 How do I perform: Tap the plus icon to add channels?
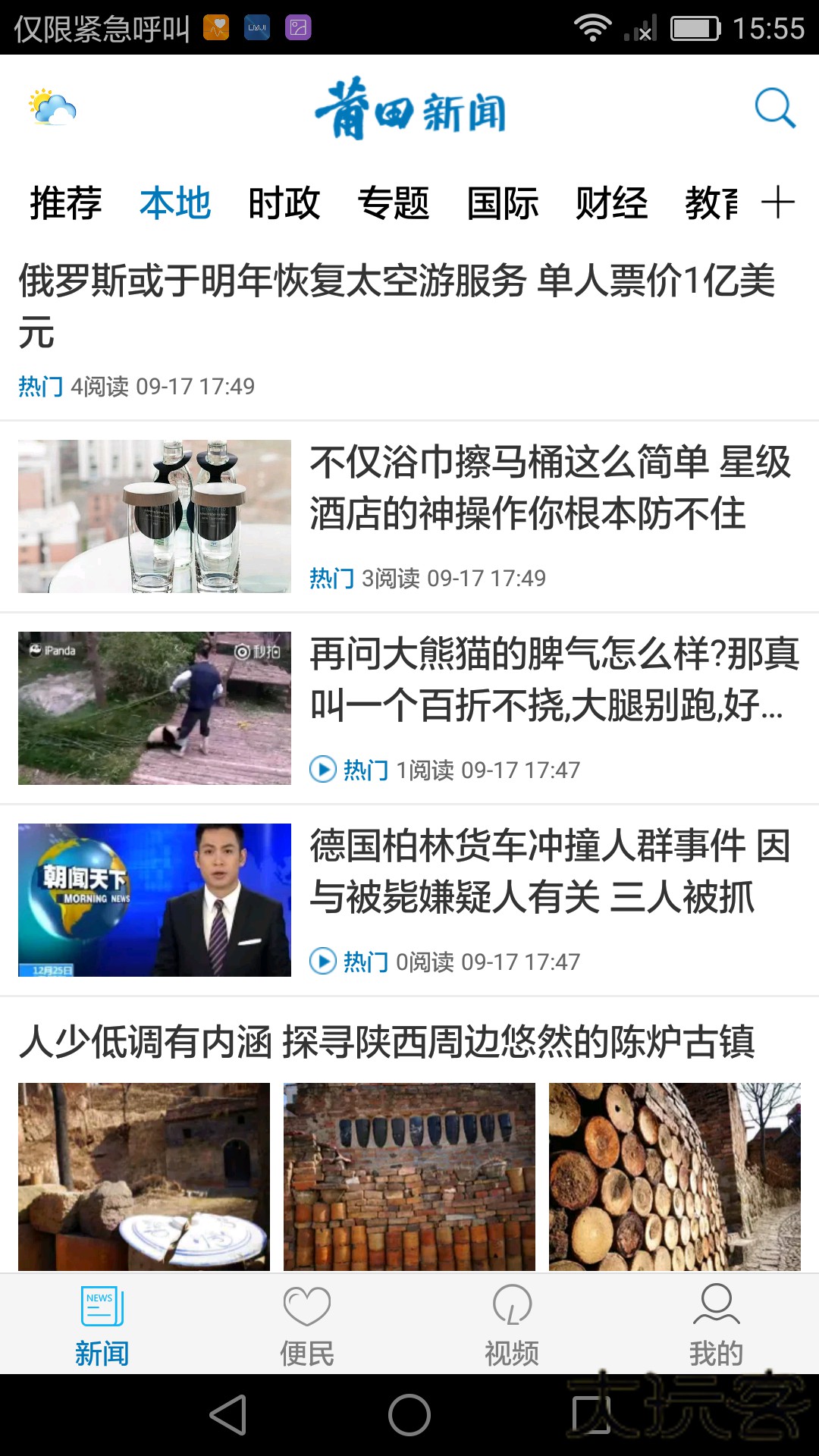coord(778,203)
